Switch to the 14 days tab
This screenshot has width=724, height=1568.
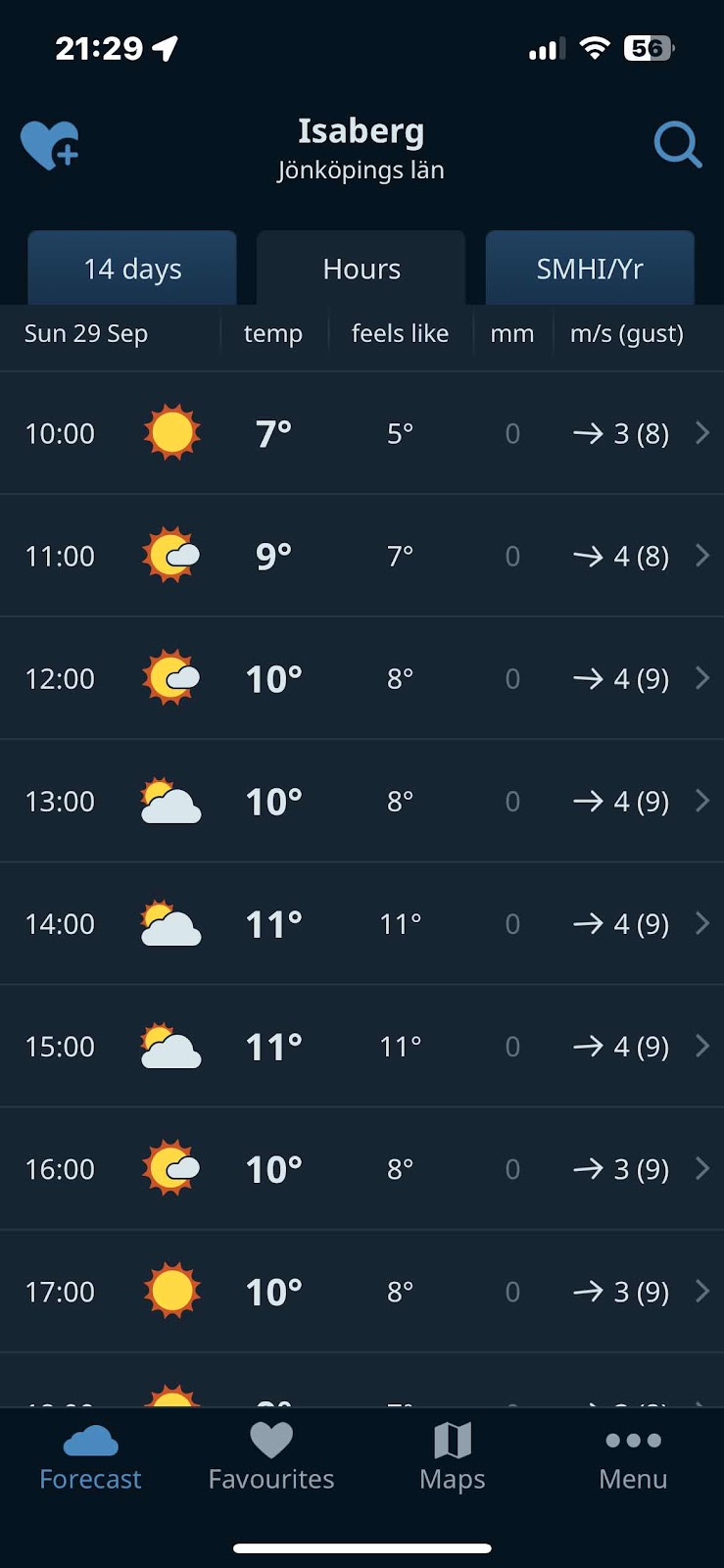tap(132, 269)
